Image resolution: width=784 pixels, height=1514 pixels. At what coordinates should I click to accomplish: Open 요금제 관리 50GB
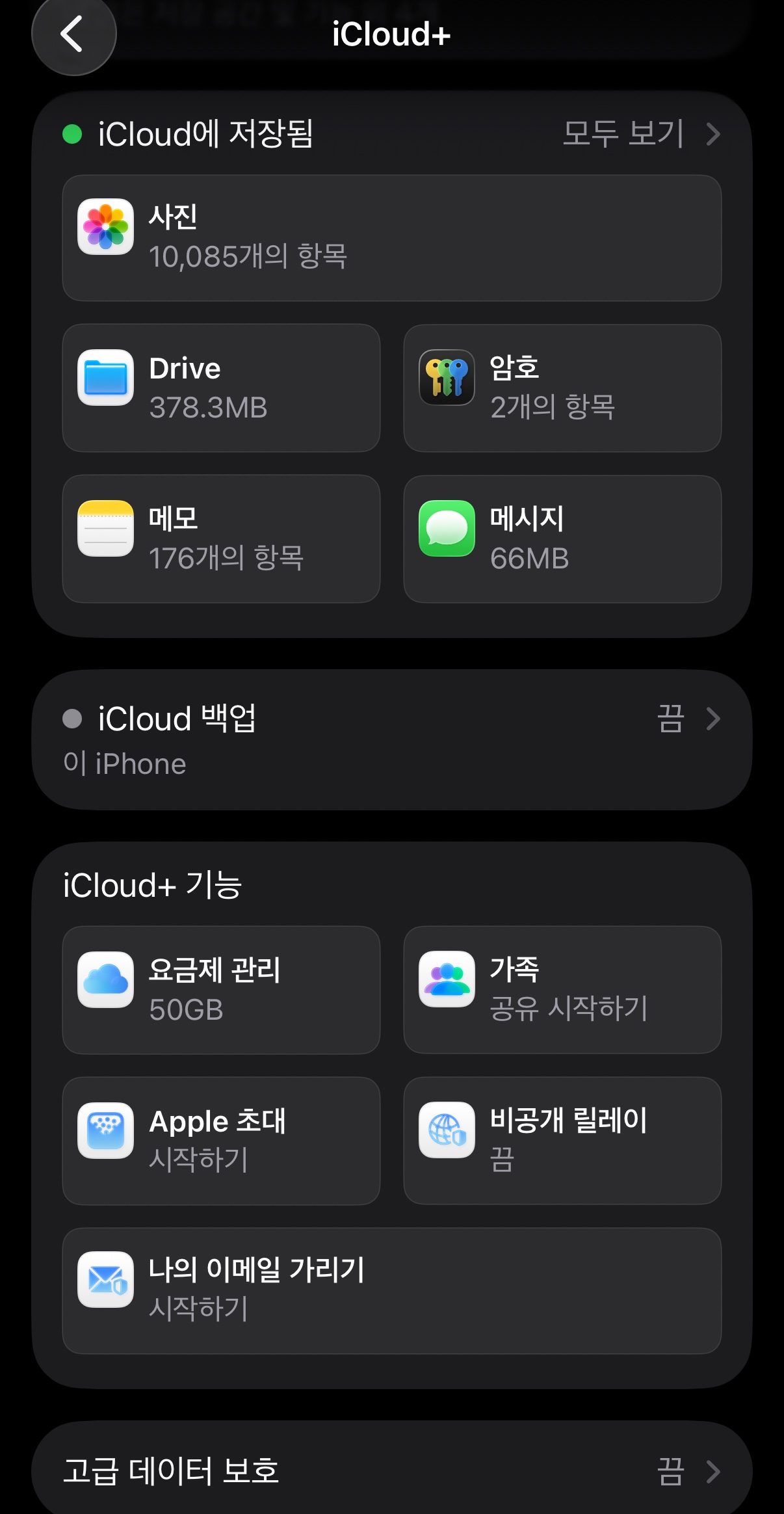coord(221,990)
